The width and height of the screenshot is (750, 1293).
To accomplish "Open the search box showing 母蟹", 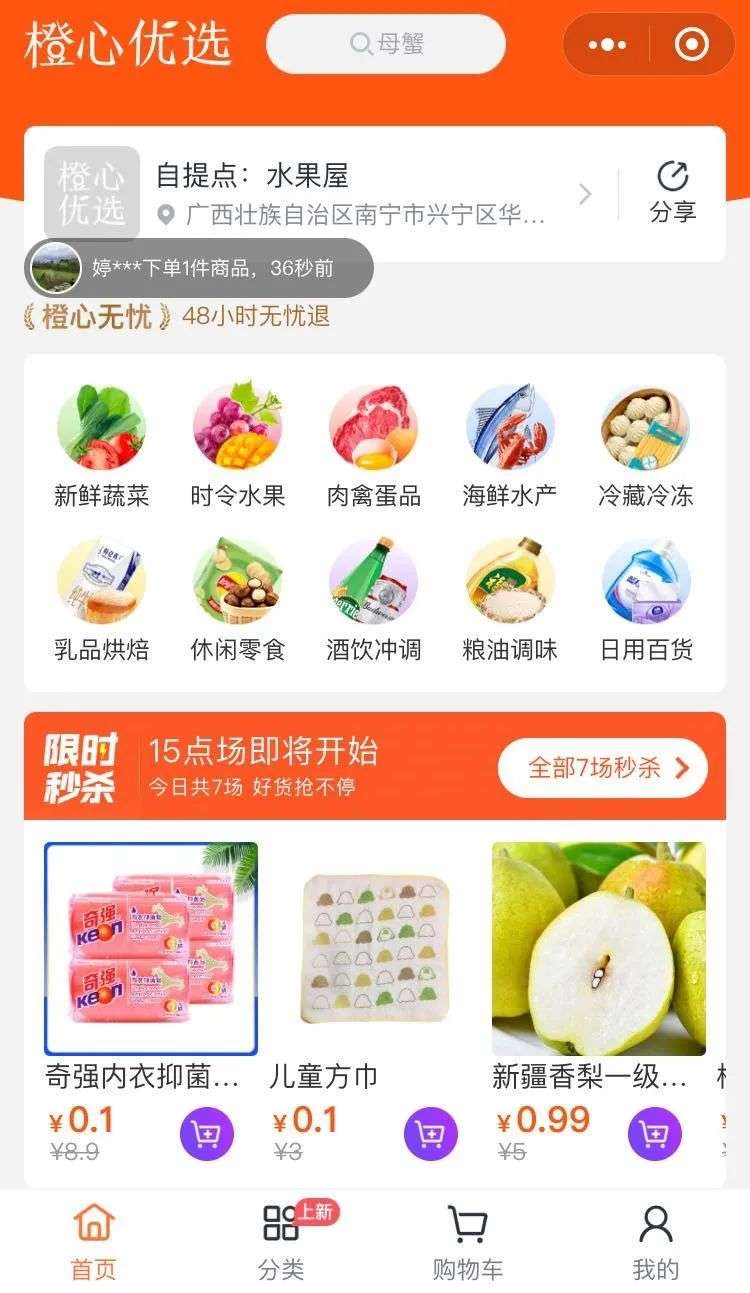I will click(x=386, y=44).
